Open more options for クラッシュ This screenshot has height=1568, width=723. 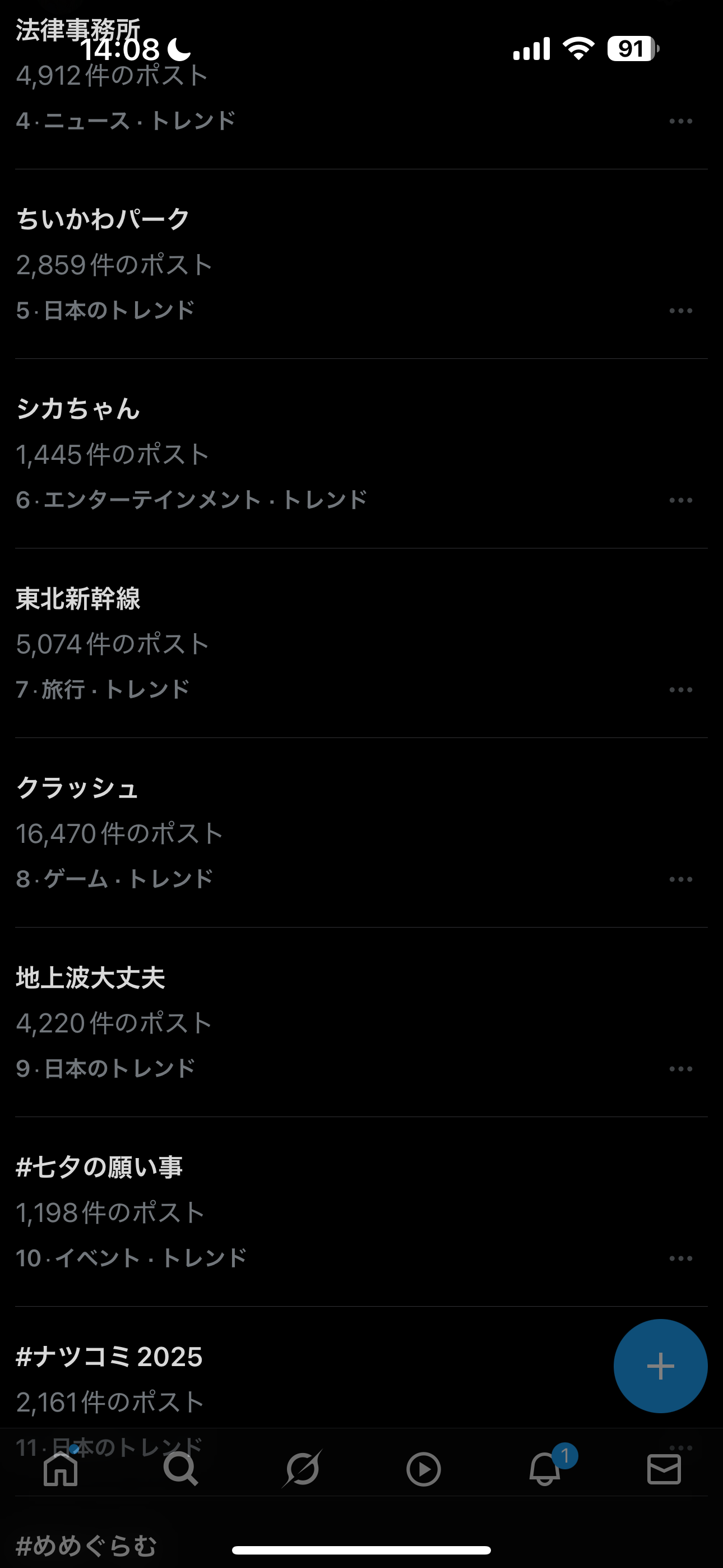(680, 879)
